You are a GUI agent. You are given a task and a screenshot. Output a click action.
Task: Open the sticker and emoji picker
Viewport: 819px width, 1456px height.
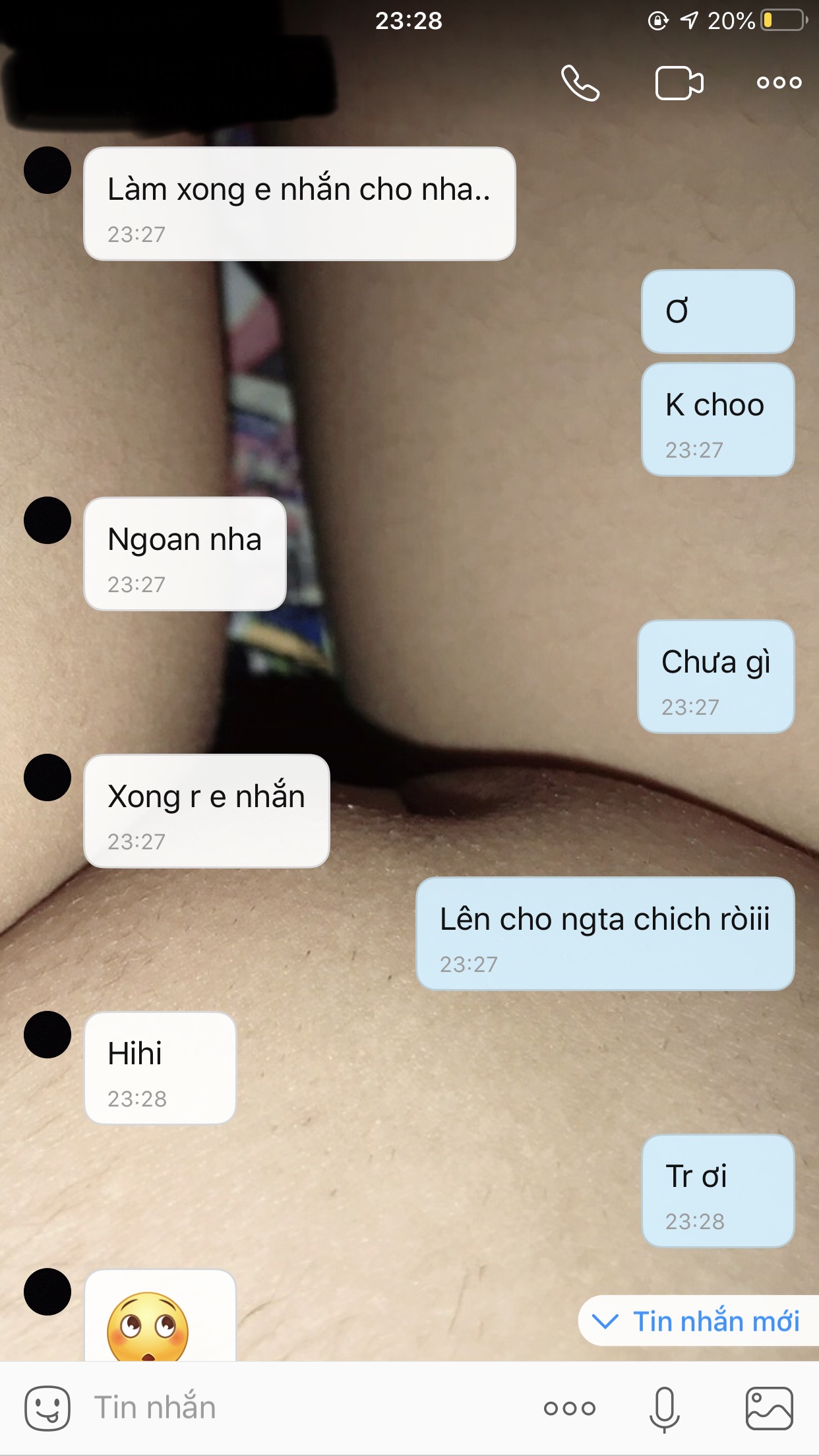tap(47, 1408)
